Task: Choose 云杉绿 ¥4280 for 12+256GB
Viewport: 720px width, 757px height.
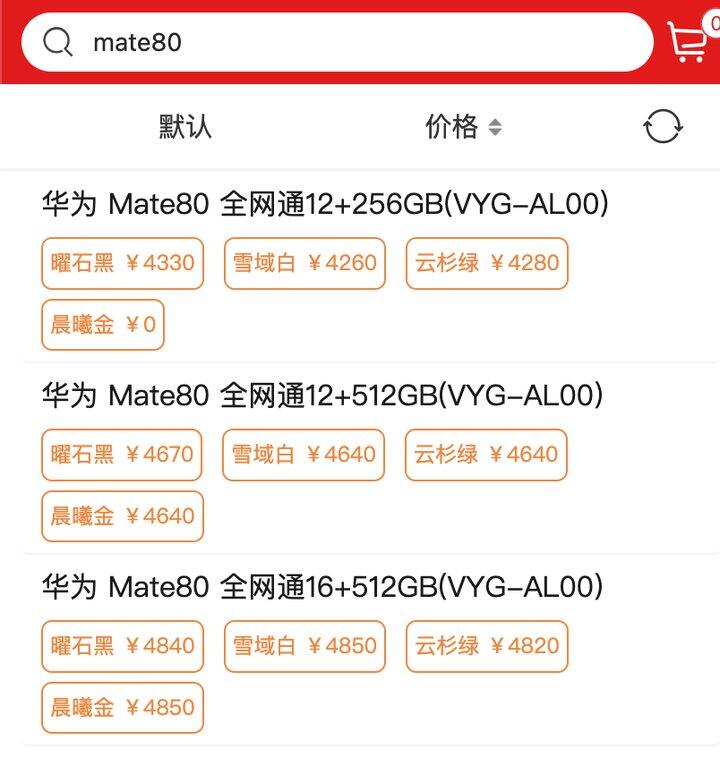Action: pyautogui.click(x=487, y=264)
